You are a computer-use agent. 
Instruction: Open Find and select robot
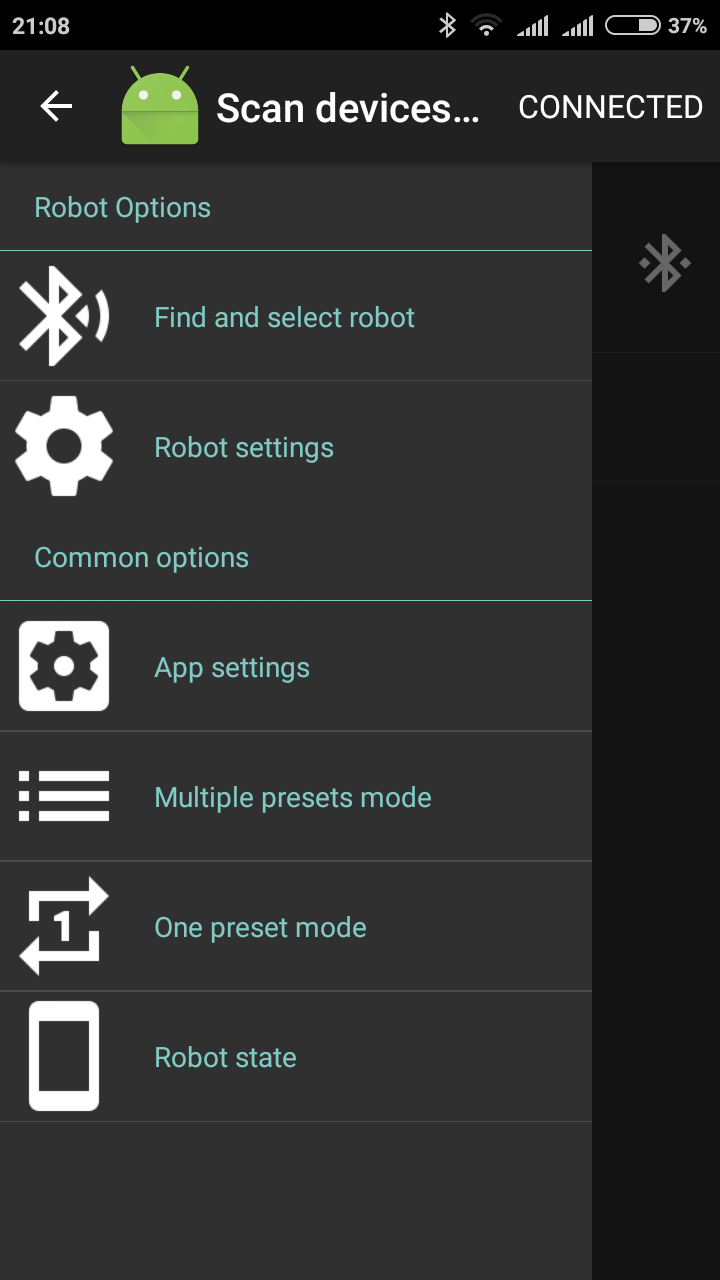tap(284, 317)
